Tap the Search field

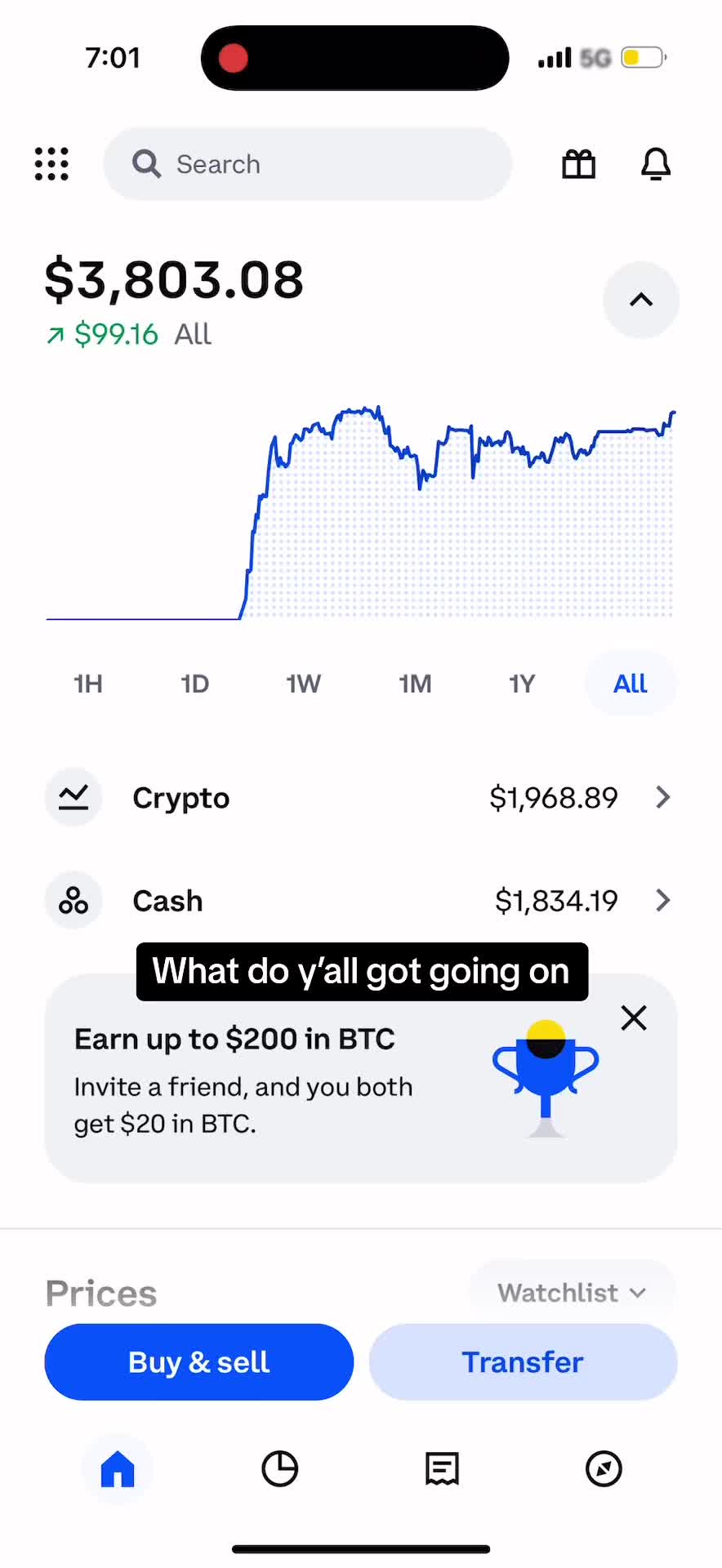pyautogui.click(x=307, y=164)
